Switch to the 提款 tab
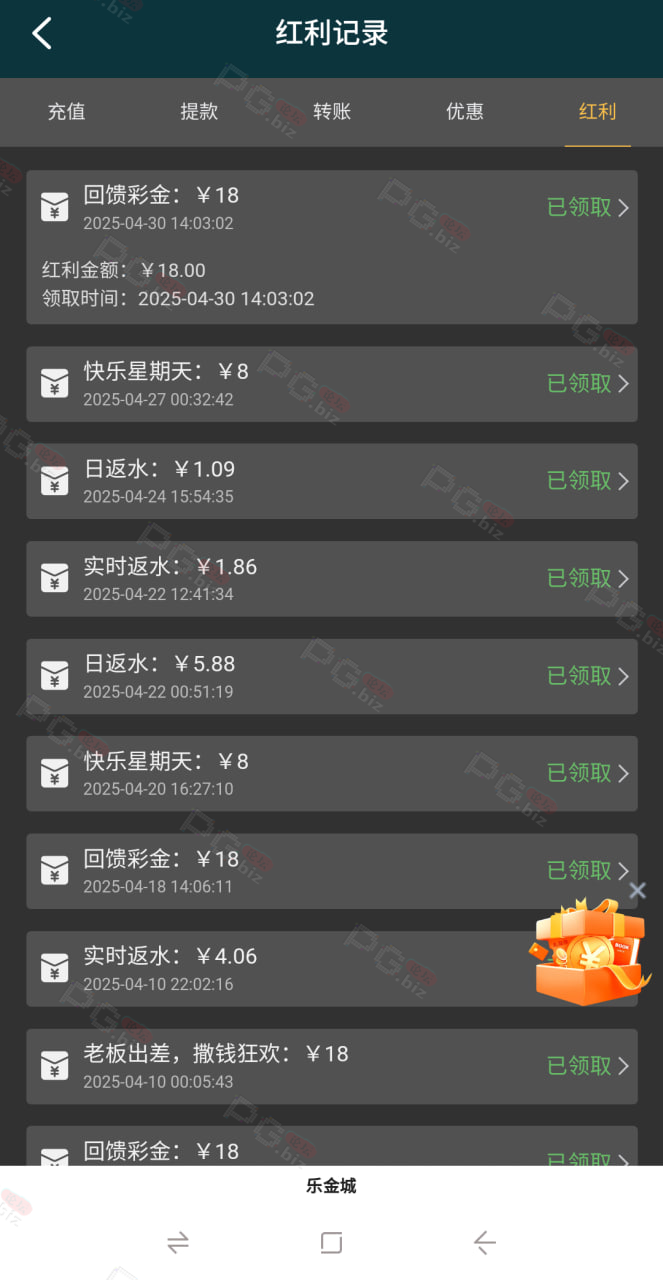 click(199, 112)
